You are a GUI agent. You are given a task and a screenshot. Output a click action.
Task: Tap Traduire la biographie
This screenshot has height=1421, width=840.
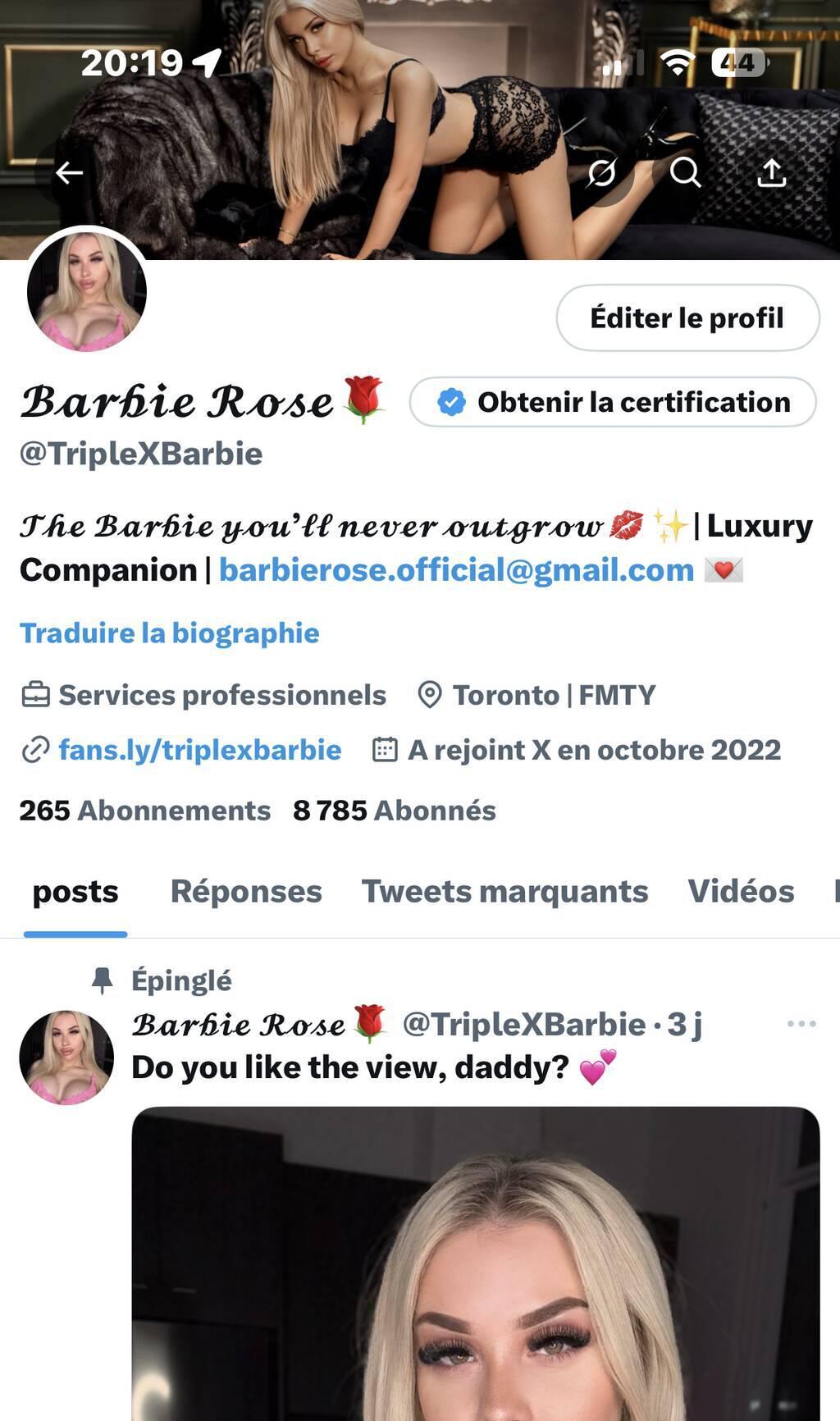pos(170,633)
